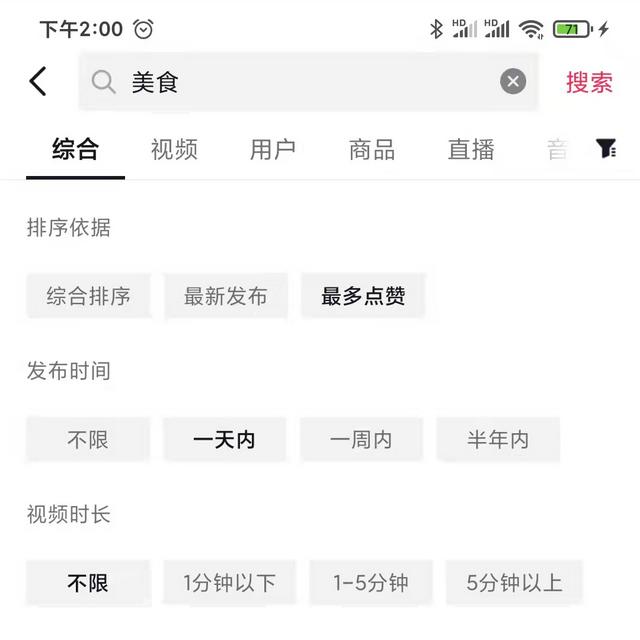Screen dimensions: 640x640
Task: Filter results to 一周内
Action: tap(361, 439)
